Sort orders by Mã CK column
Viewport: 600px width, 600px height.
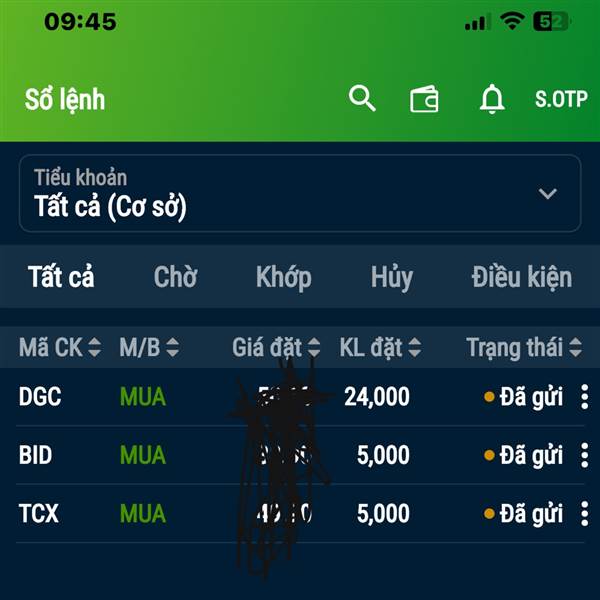pyautogui.click(x=60, y=348)
